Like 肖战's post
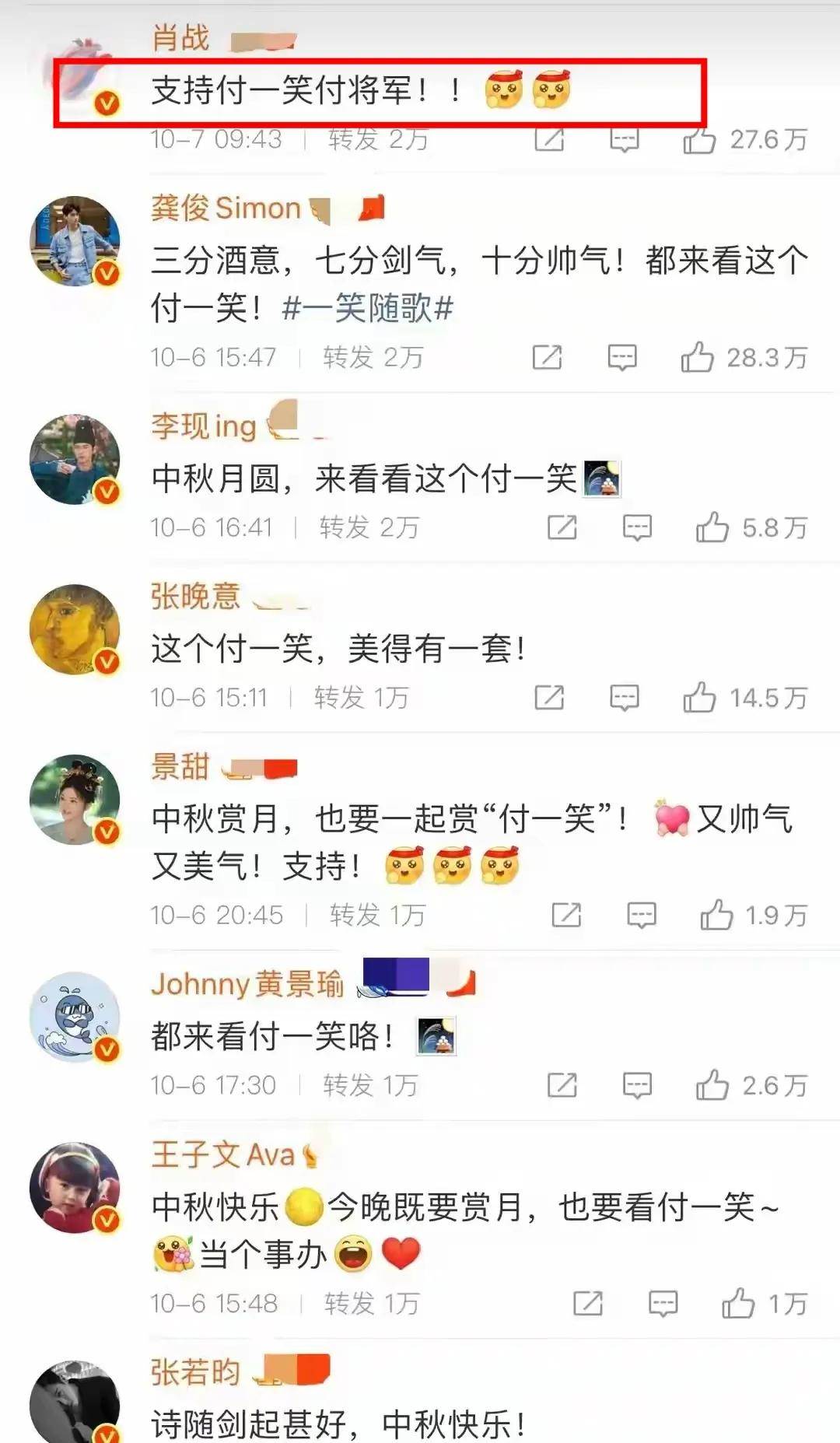Viewport: 840px width, 1443px height. coord(699,140)
